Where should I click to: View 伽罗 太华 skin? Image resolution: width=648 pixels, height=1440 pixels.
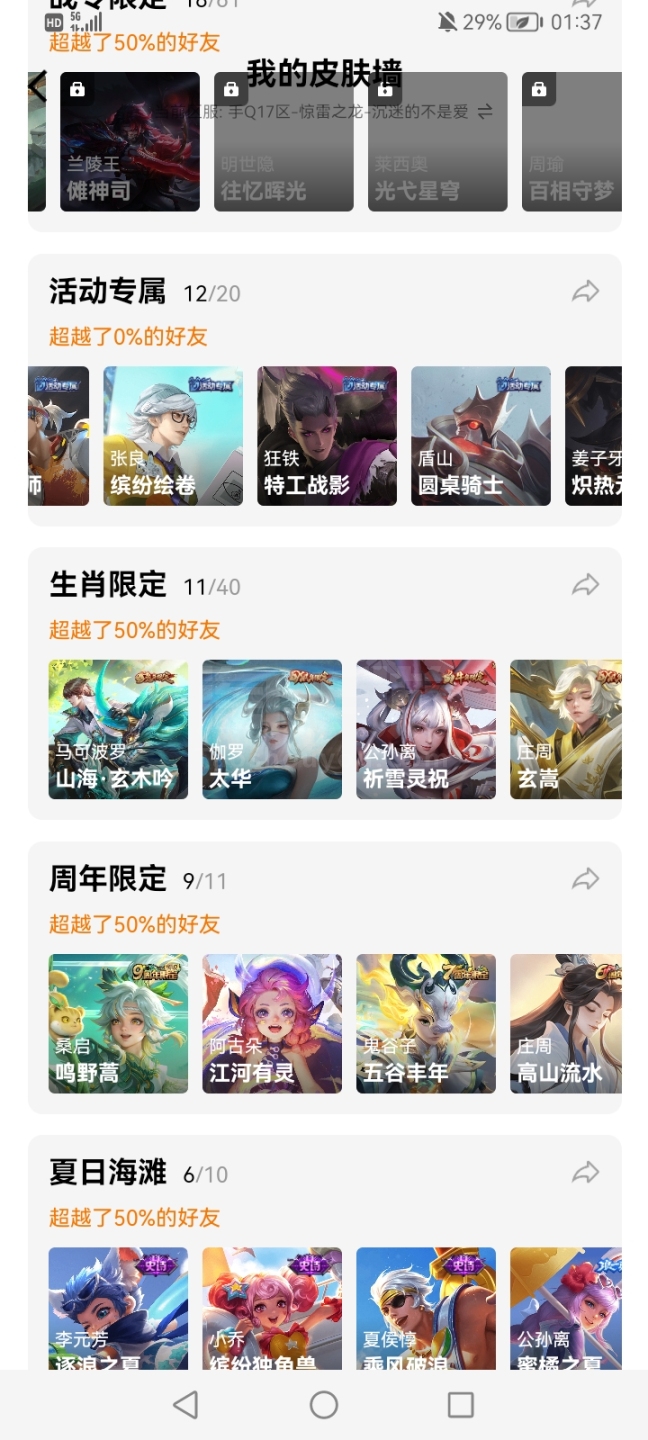pyautogui.click(x=272, y=729)
